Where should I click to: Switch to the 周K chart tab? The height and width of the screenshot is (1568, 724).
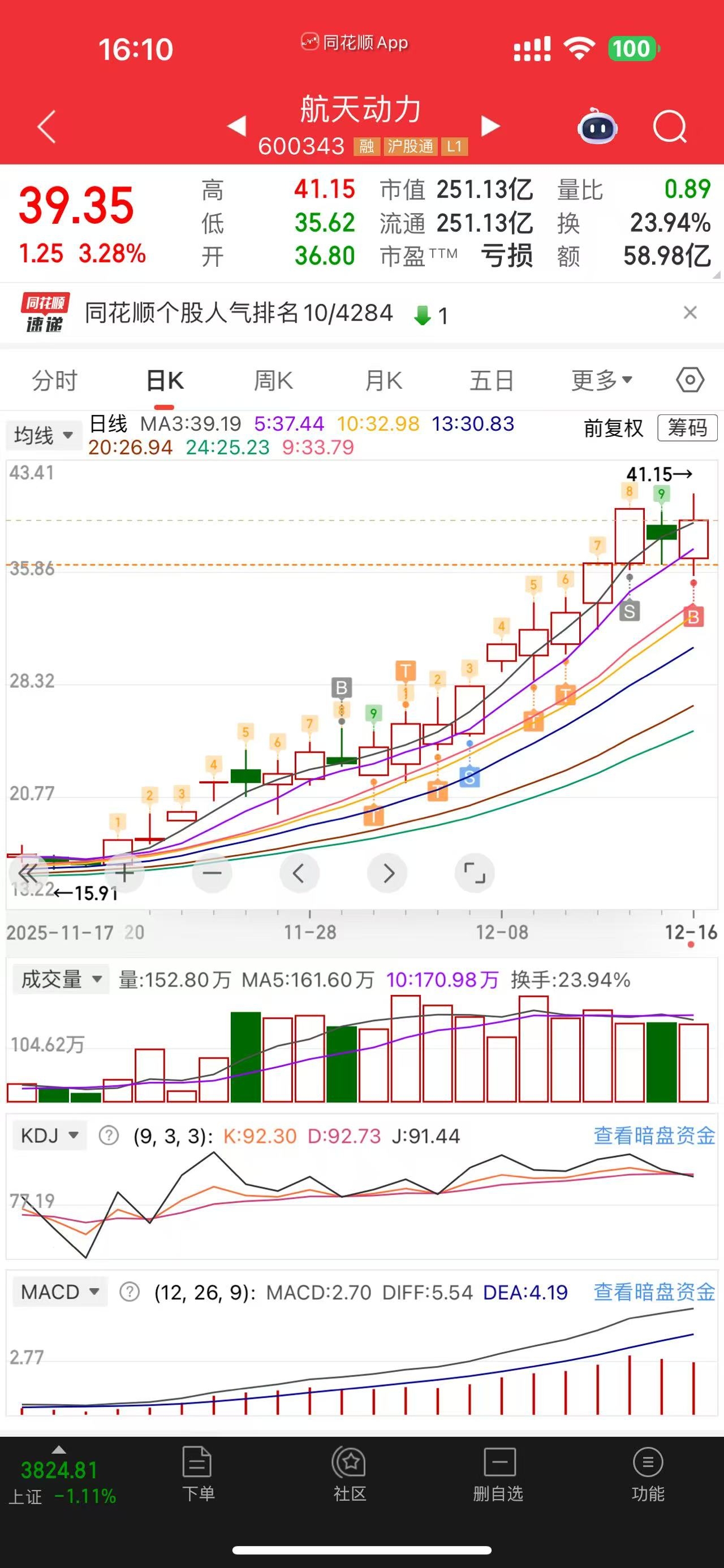pyautogui.click(x=273, y=381)
